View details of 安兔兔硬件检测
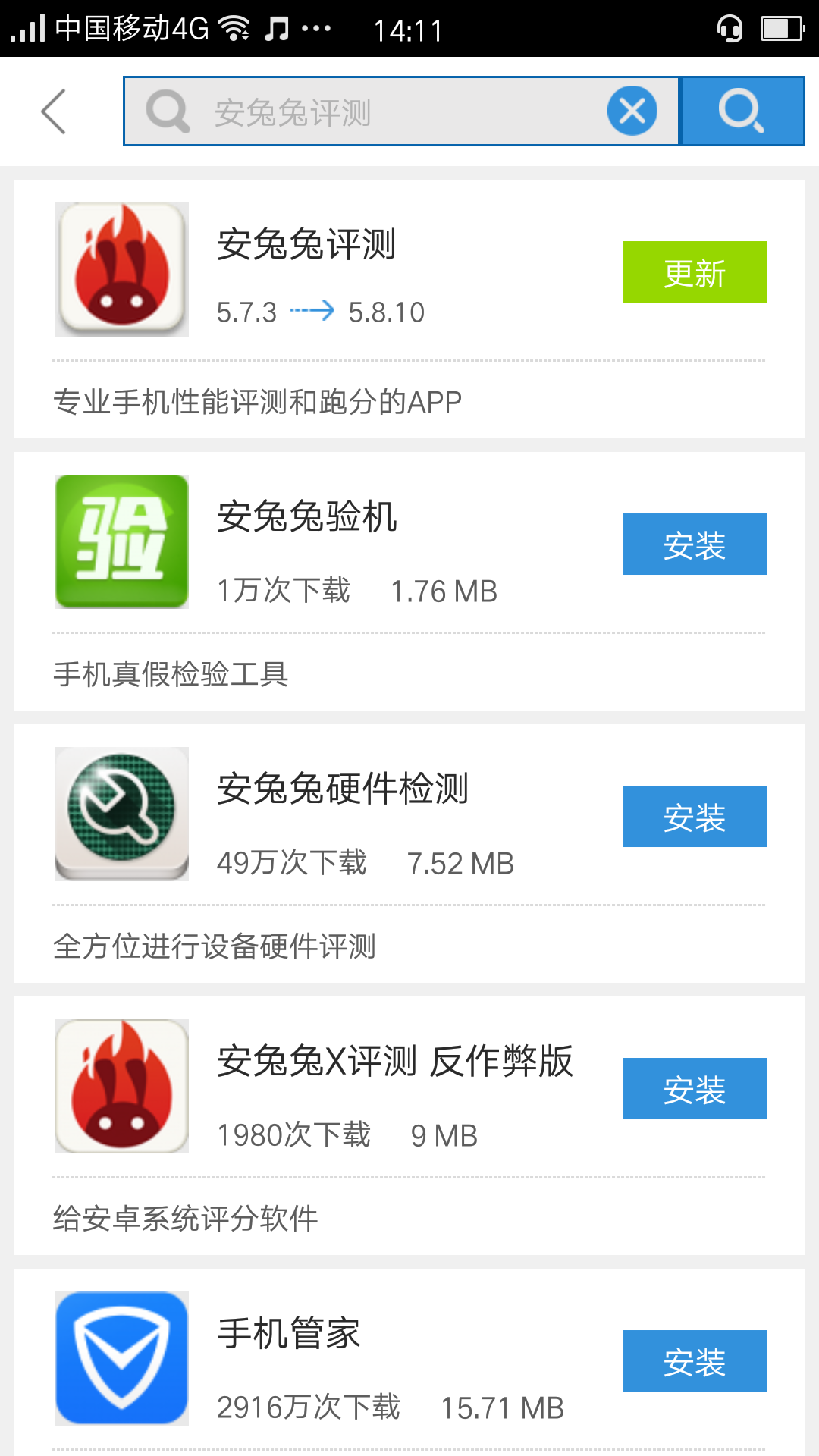Image resolution: width=819 pixels, height=1456 pixels. pos(409,853)
